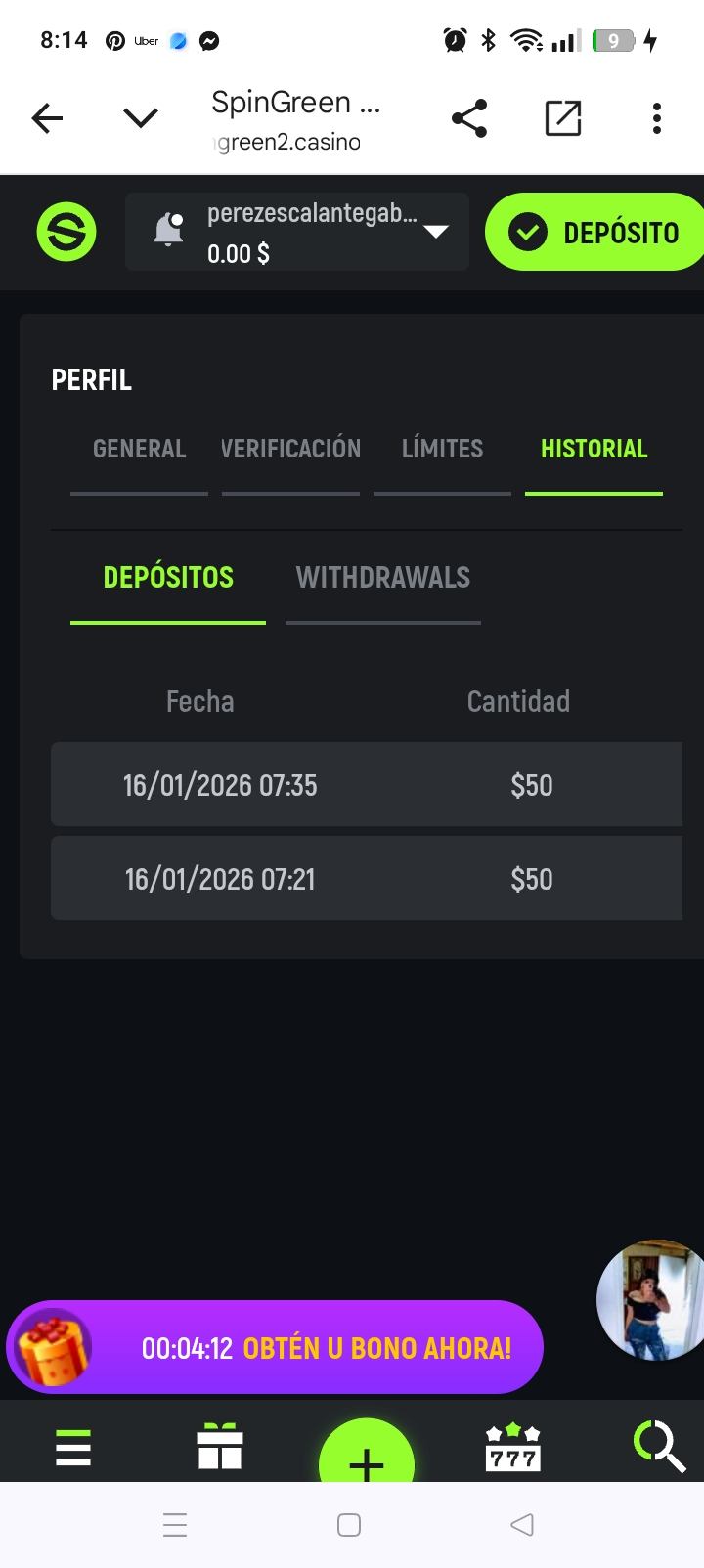Show the DEPÓSITOS history

click(168, 578)
